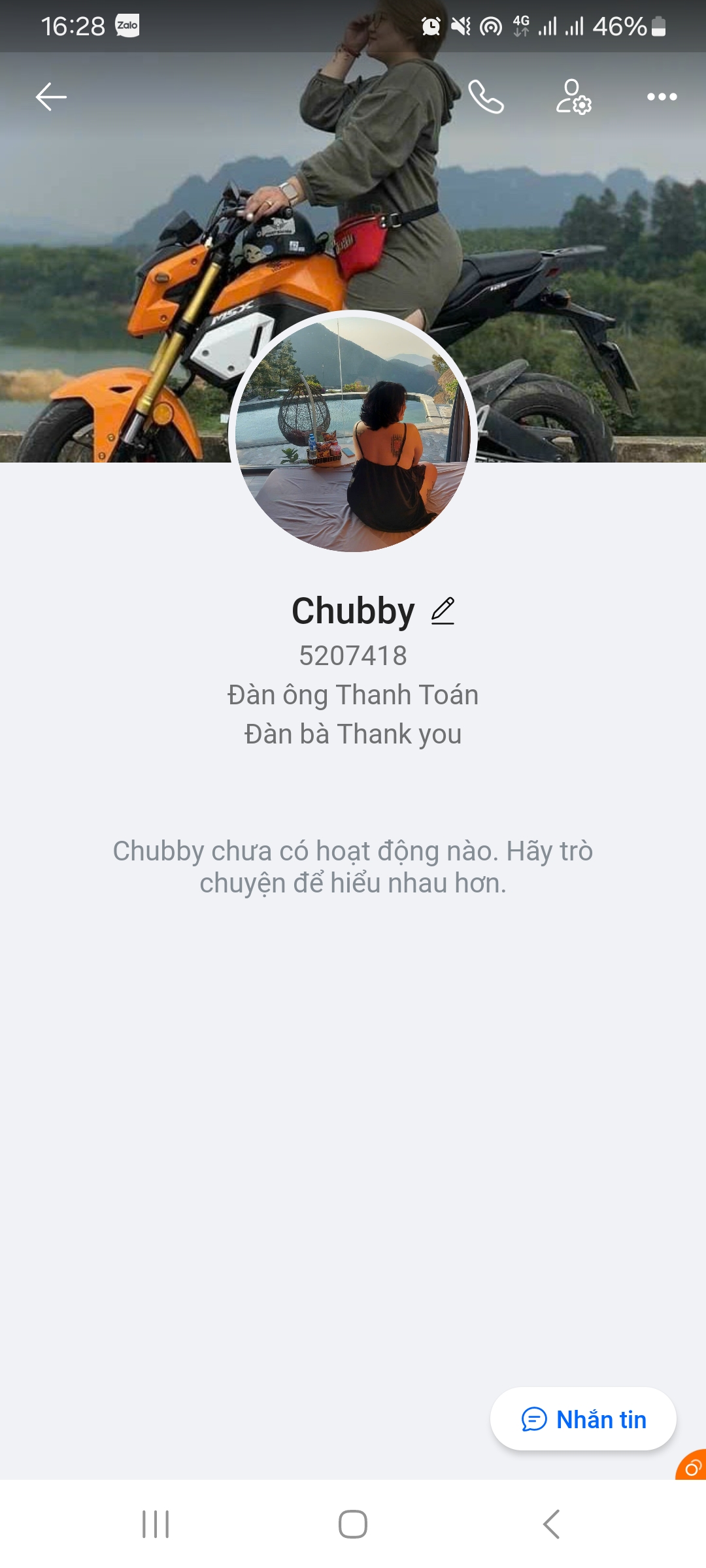Edit the alias name with pencil icon
Screen dimensions: 706x1568
coord(443,611)
